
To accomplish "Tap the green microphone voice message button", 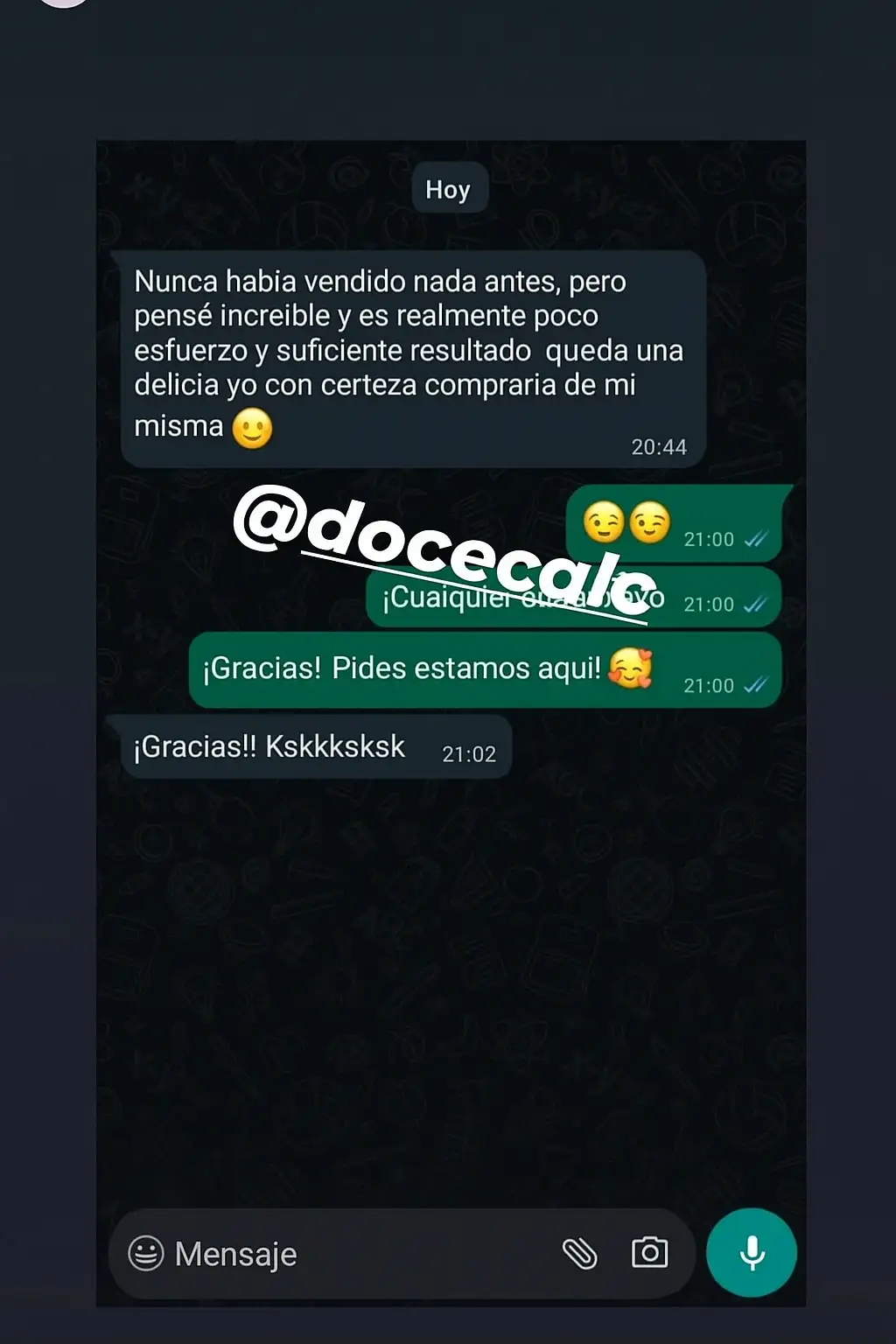I will click(751, 1253).
